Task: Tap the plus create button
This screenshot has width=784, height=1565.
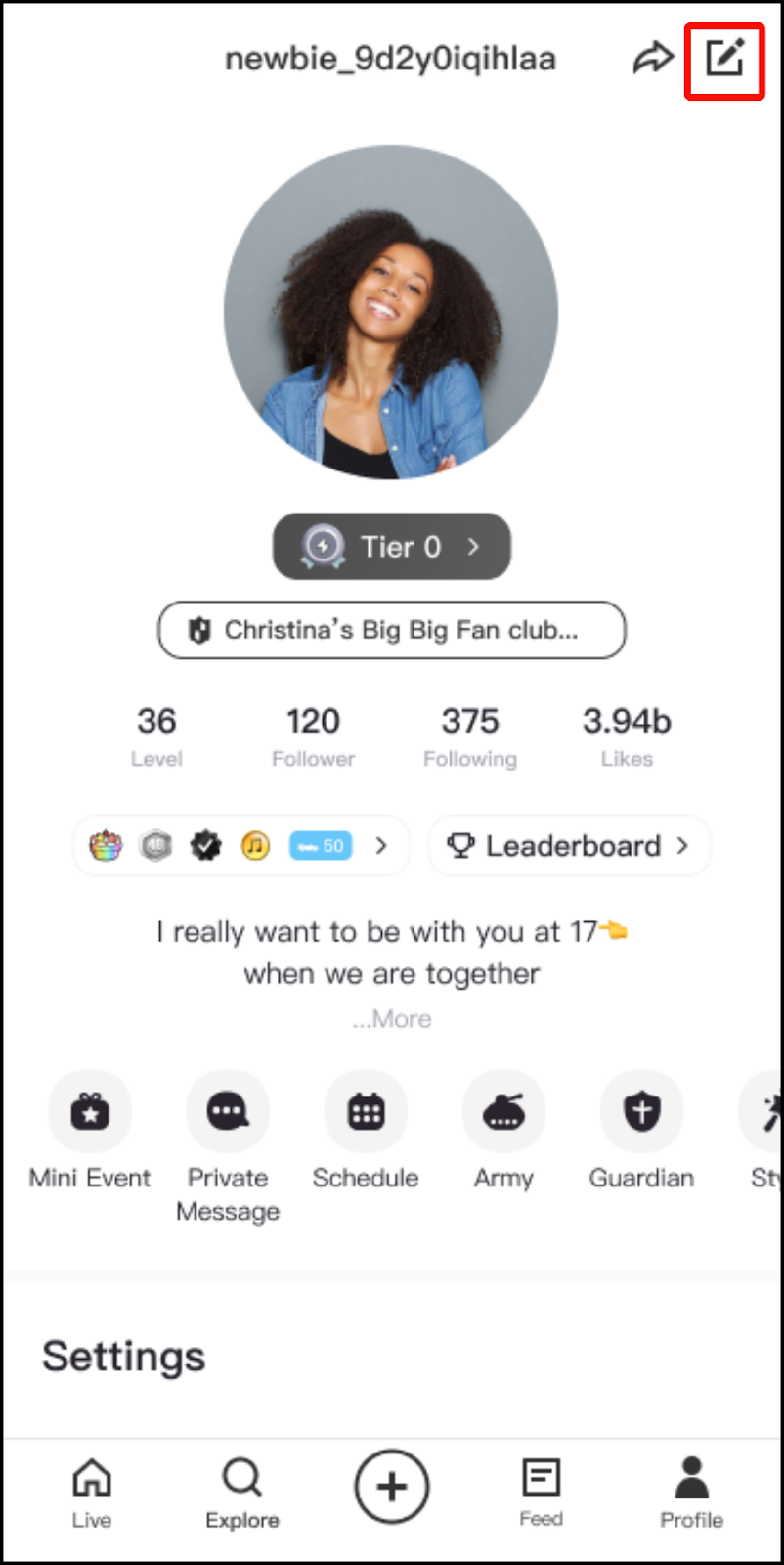Action: coord(392,1487)
